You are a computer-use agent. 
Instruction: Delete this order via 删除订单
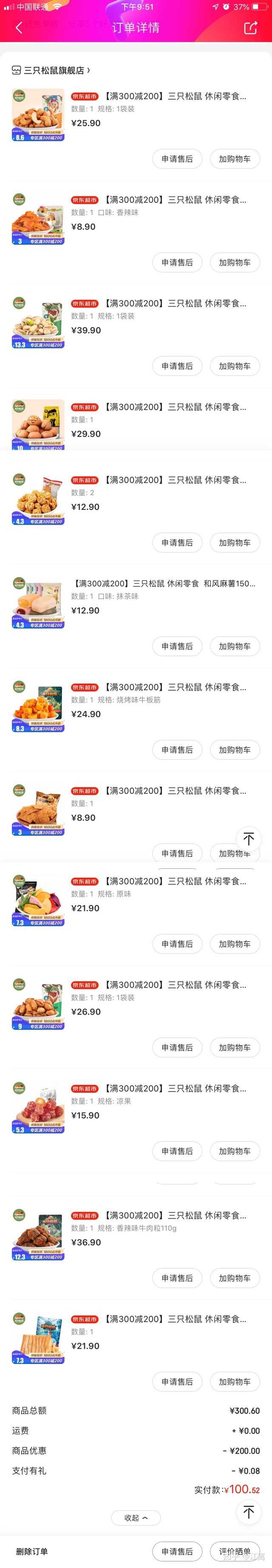(x=32, y=1551)
